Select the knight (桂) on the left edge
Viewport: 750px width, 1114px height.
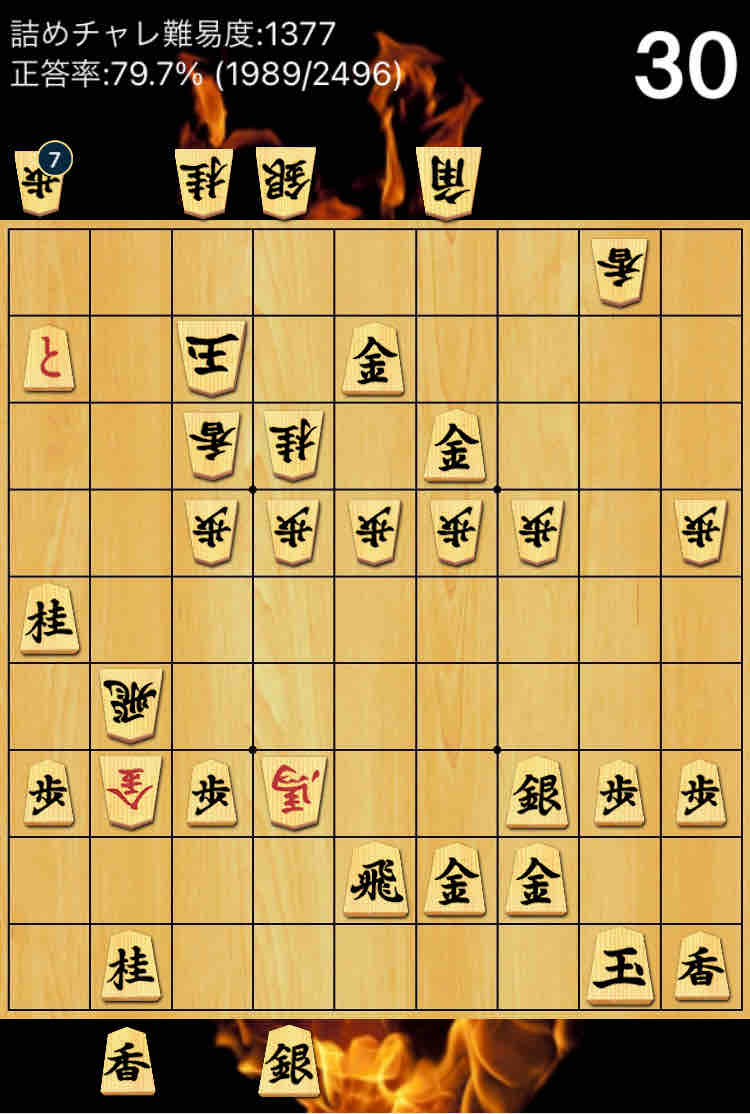click(x=49, y=620)
